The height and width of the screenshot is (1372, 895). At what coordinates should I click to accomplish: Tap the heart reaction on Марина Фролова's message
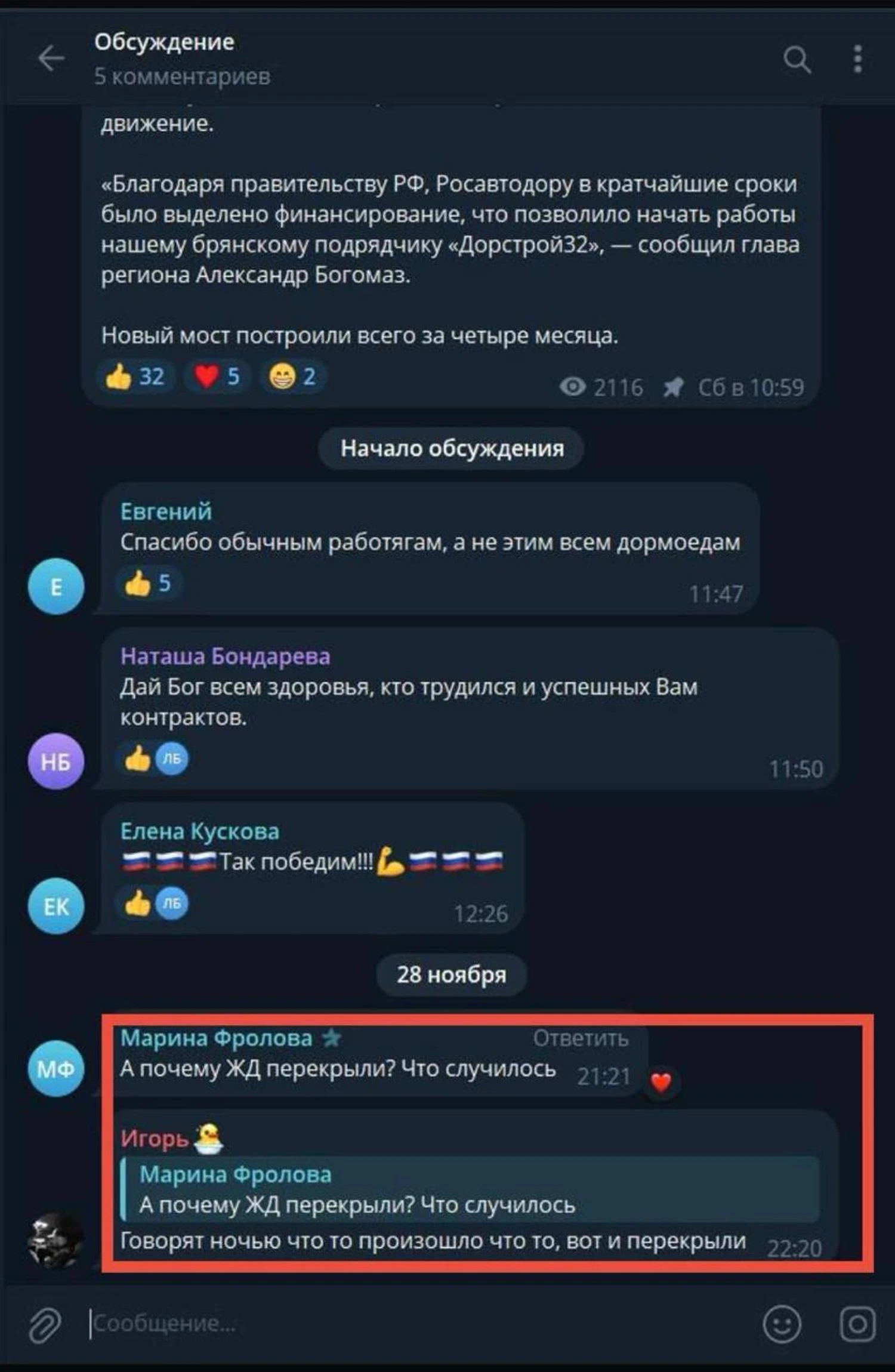(661, 1081)
